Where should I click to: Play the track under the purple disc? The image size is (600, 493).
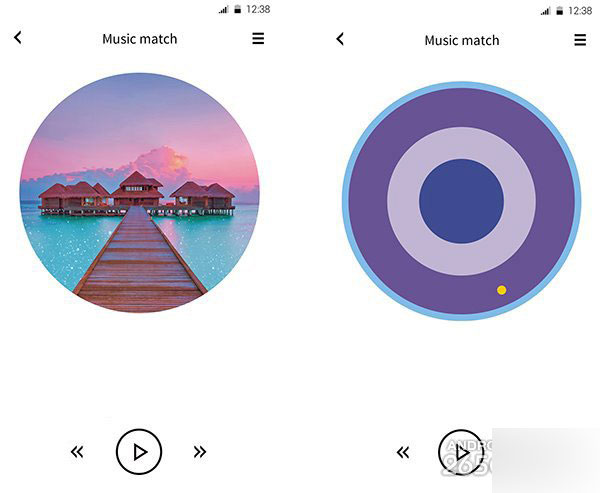461,452
